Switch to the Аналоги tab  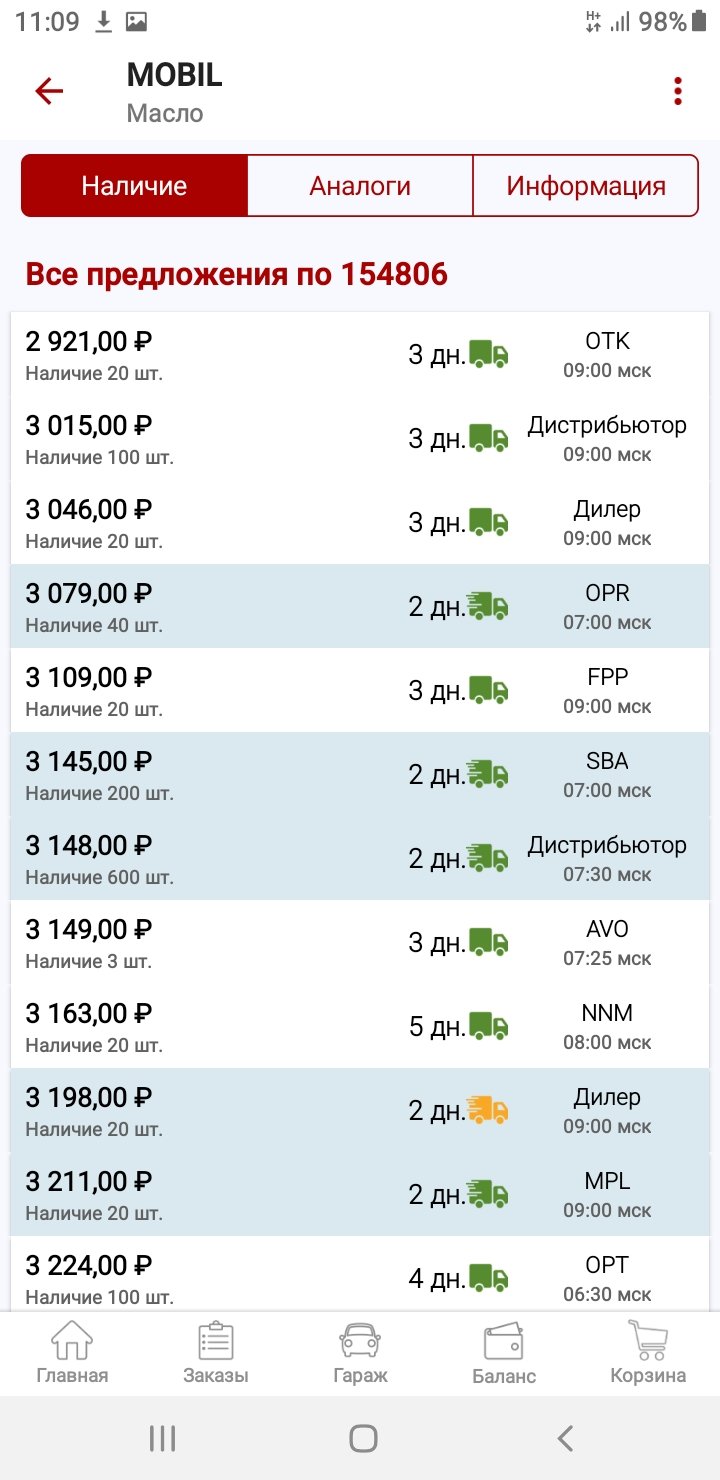click(360, 186)
